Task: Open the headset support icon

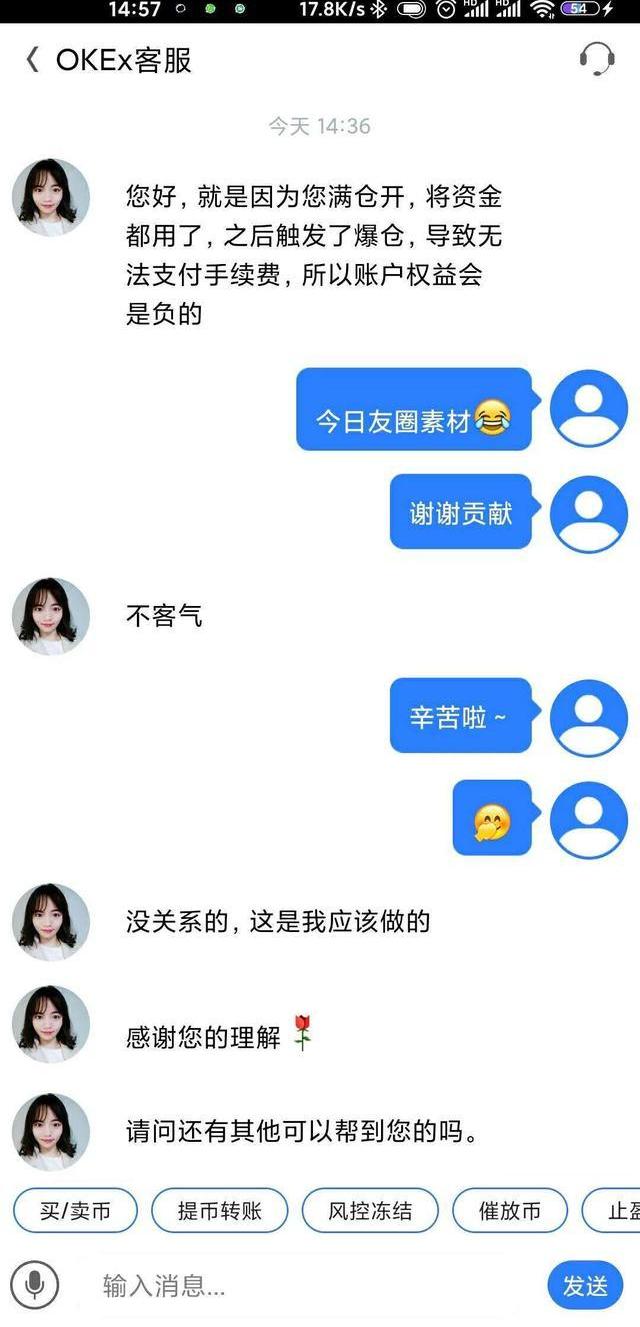Action: pos(597,59)
